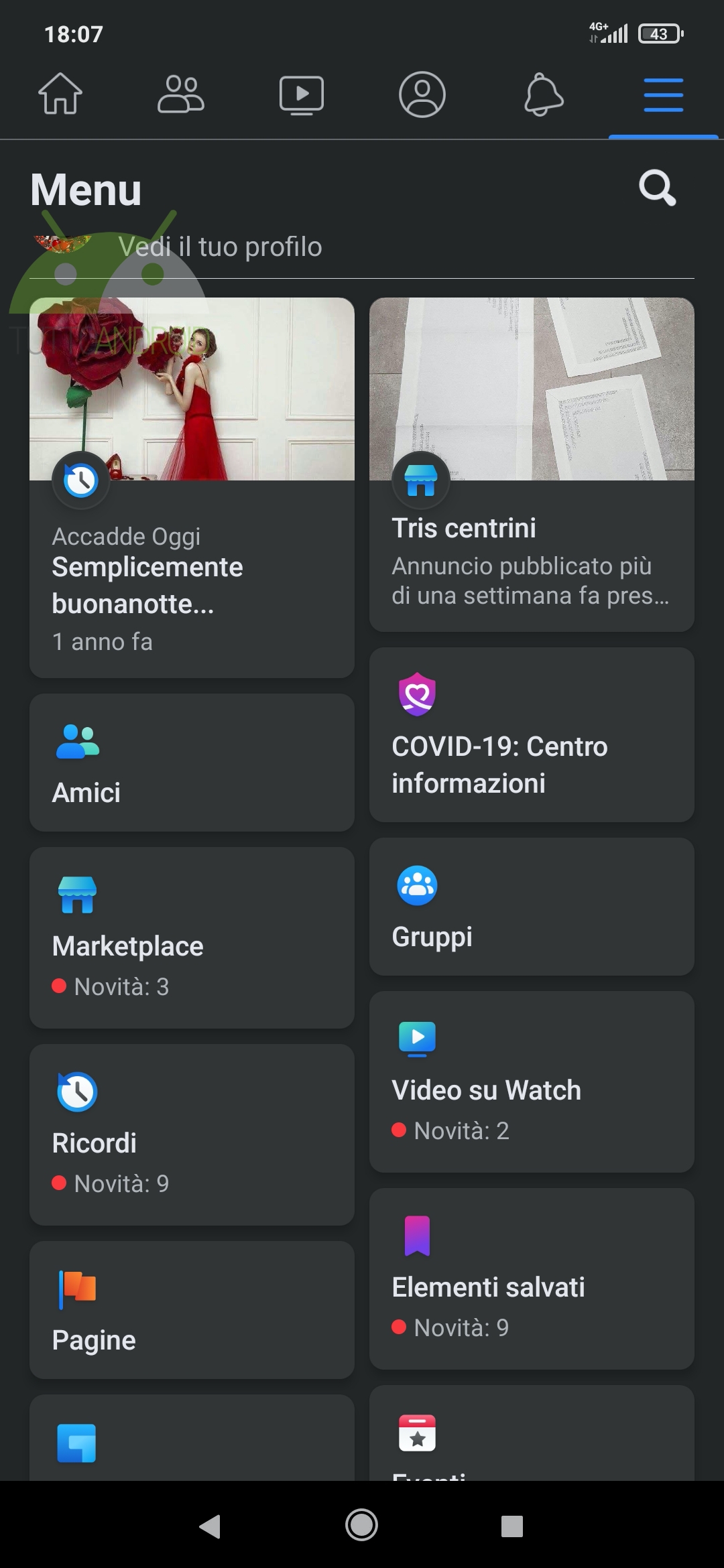View Ricordi

pos(192,1134)
